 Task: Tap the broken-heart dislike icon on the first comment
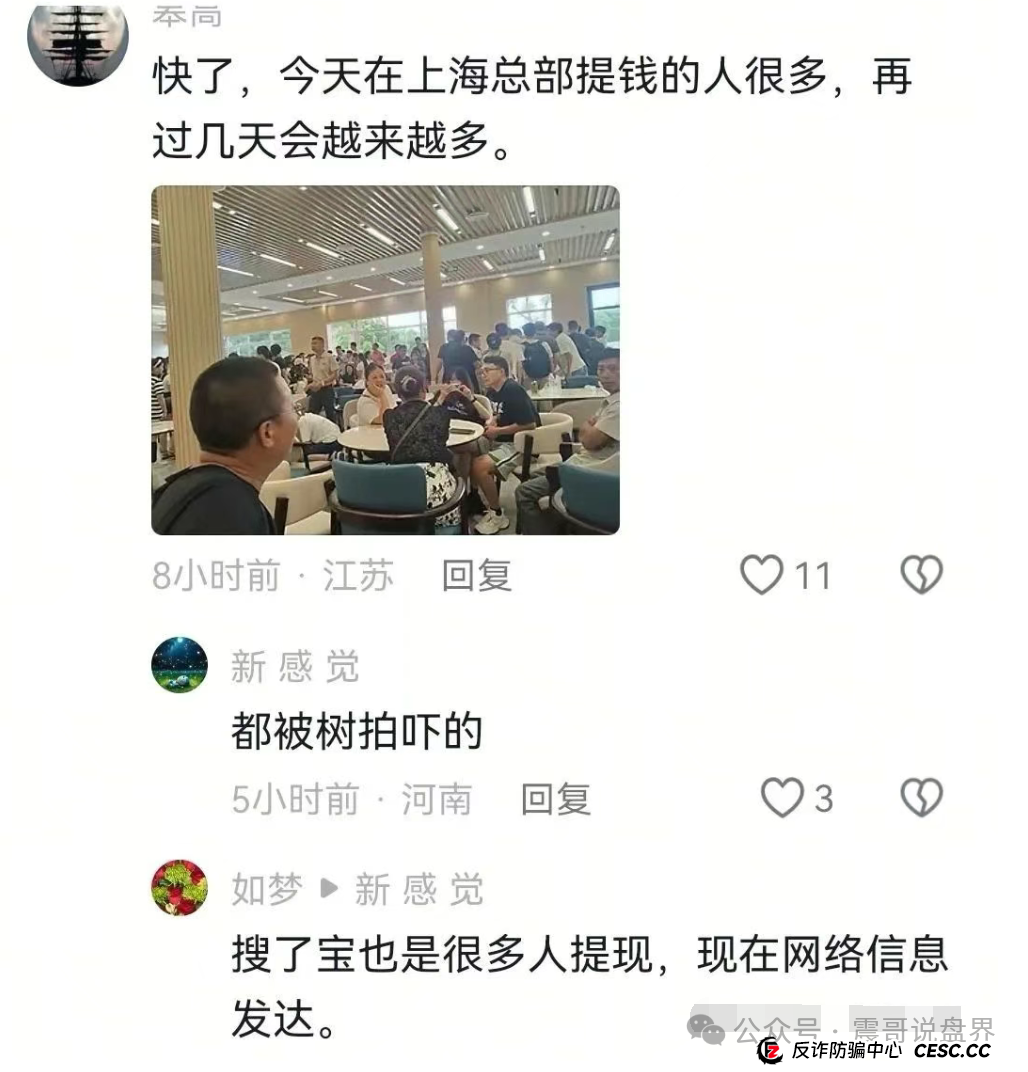(921, 574)
